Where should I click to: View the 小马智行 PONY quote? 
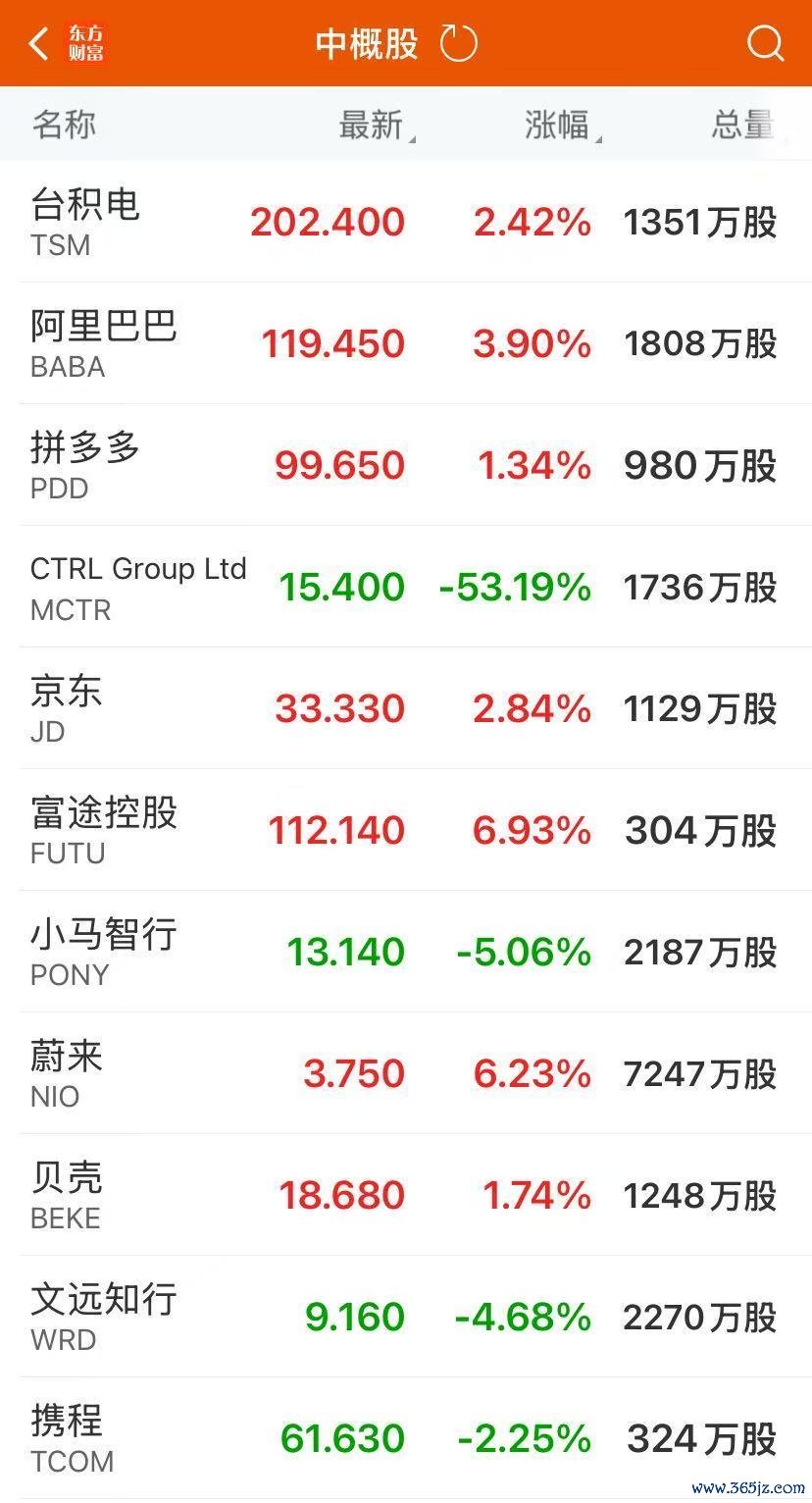point(406,953)
